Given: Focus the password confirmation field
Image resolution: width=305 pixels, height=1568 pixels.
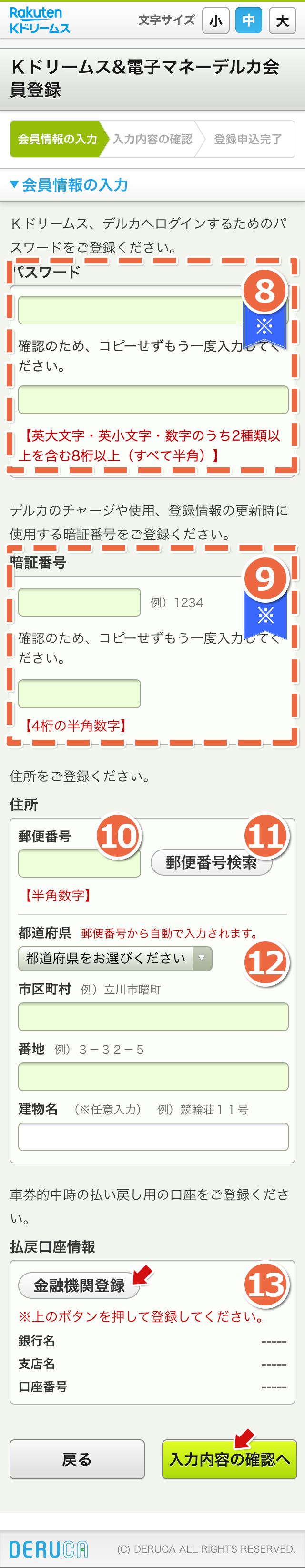Looking at the screenshot, I should tap(153, 399).
